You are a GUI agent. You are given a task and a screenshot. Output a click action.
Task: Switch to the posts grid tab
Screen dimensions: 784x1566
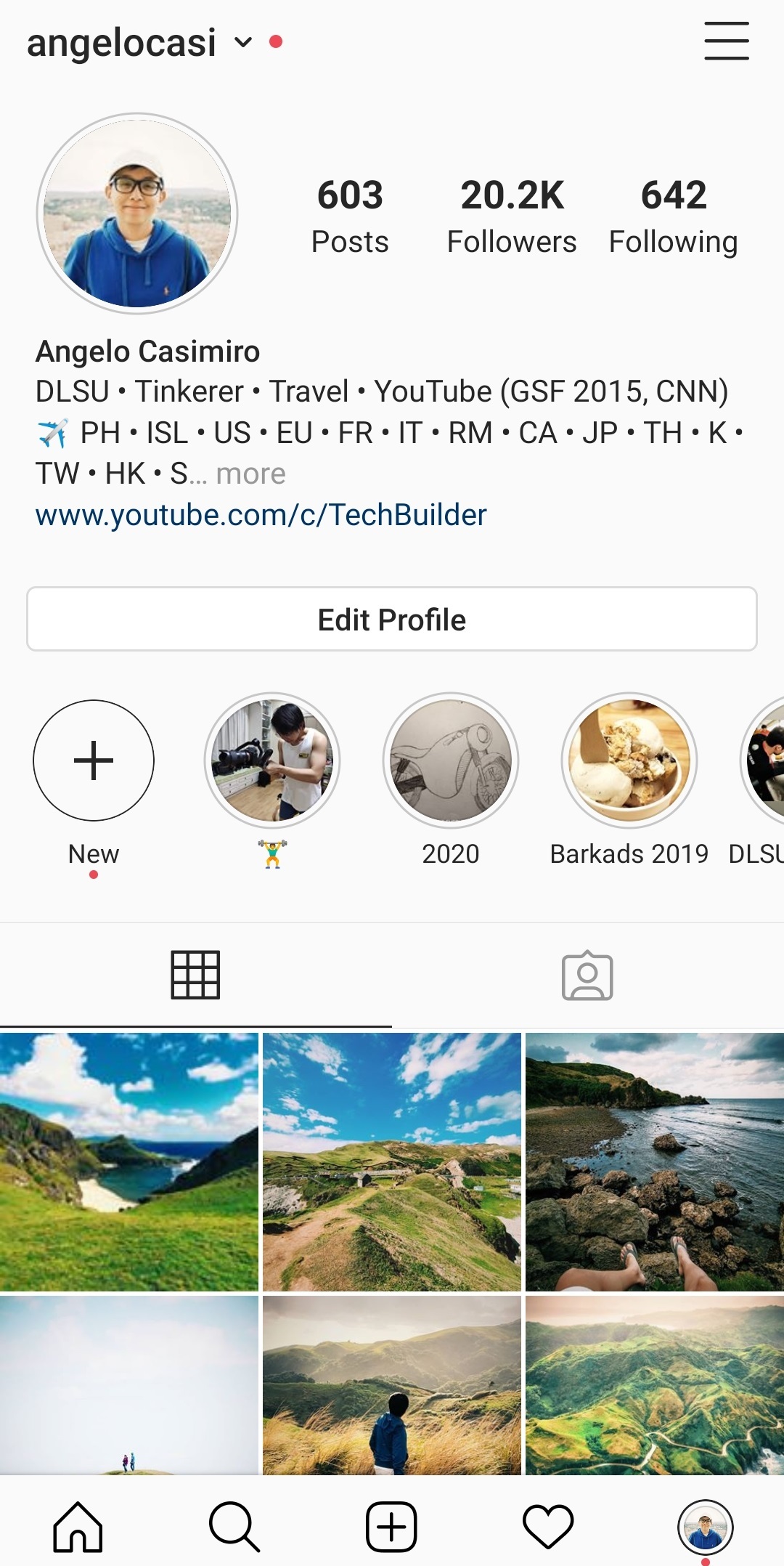[x=195, y=975]
